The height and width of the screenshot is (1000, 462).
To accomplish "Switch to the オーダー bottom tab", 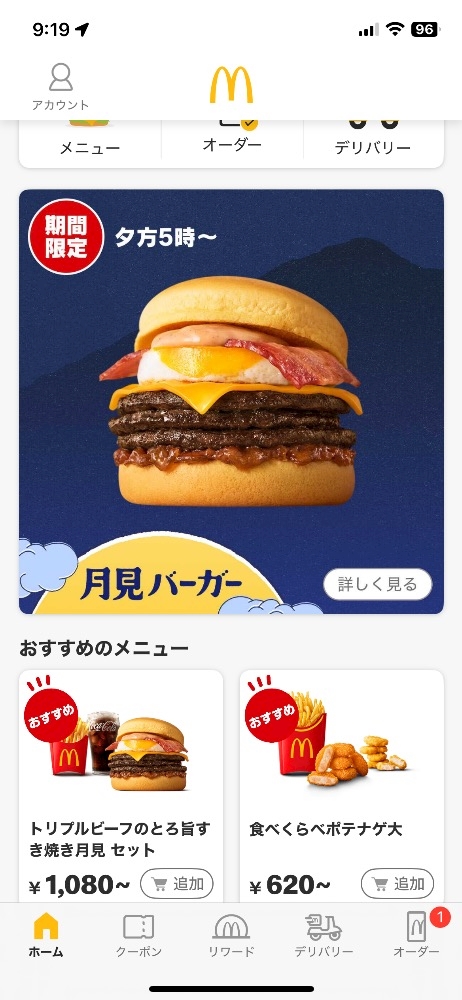I will (x=416, y=935).
